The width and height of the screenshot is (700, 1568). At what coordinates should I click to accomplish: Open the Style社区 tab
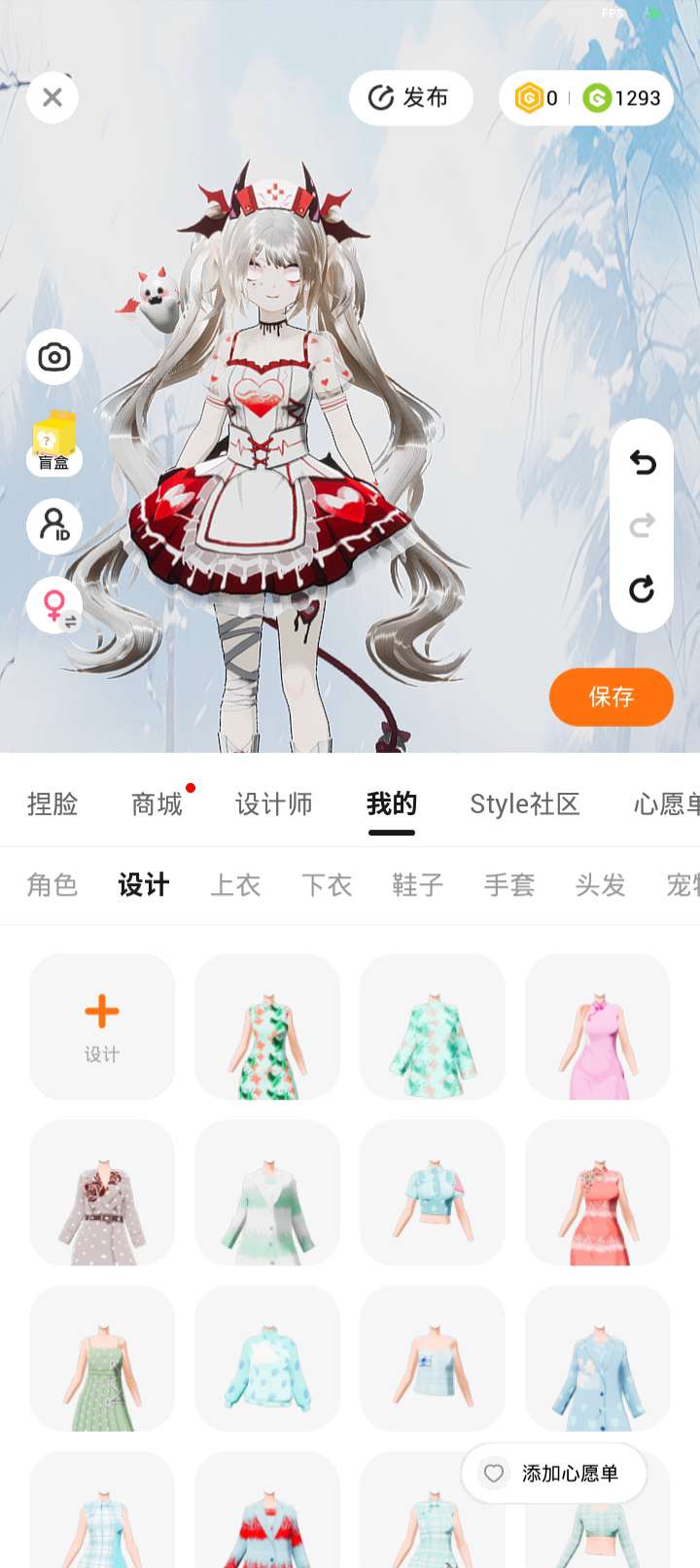tap(525, 804)
